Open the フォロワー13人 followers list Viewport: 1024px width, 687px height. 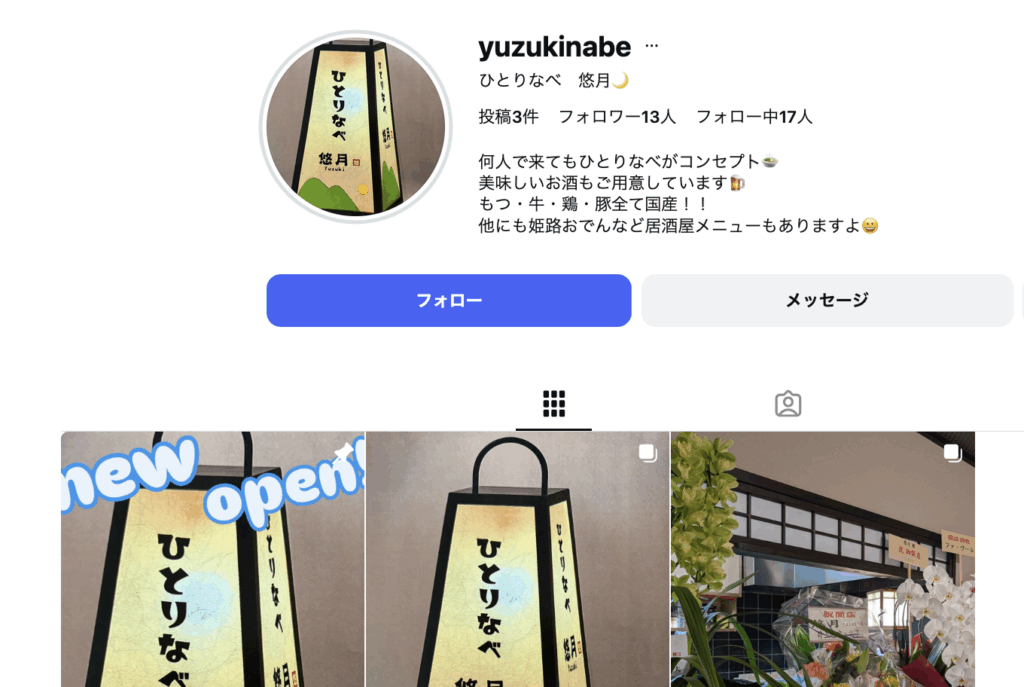(x=617, y=117)
